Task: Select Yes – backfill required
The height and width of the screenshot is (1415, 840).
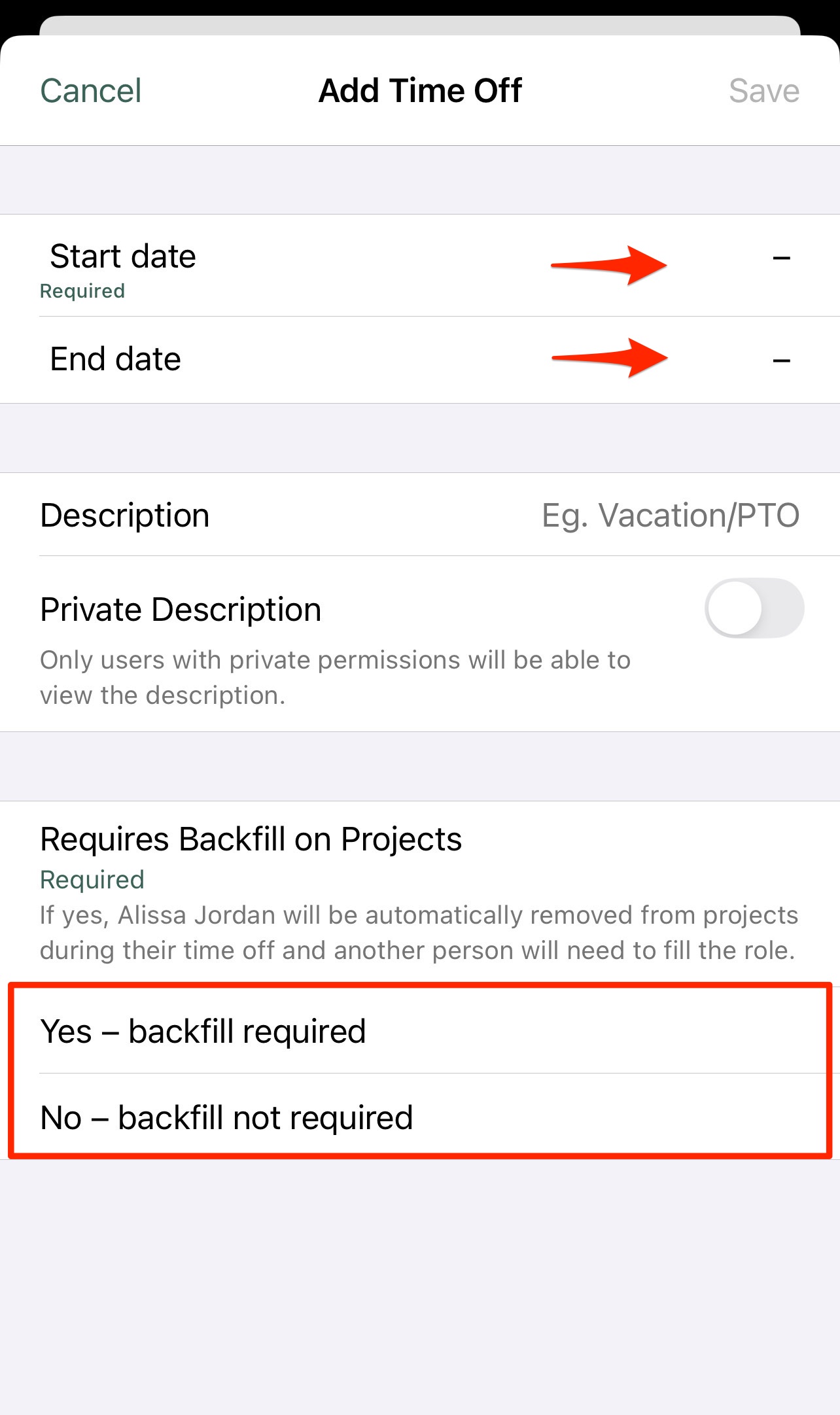Action: (x=203, y=1031)
